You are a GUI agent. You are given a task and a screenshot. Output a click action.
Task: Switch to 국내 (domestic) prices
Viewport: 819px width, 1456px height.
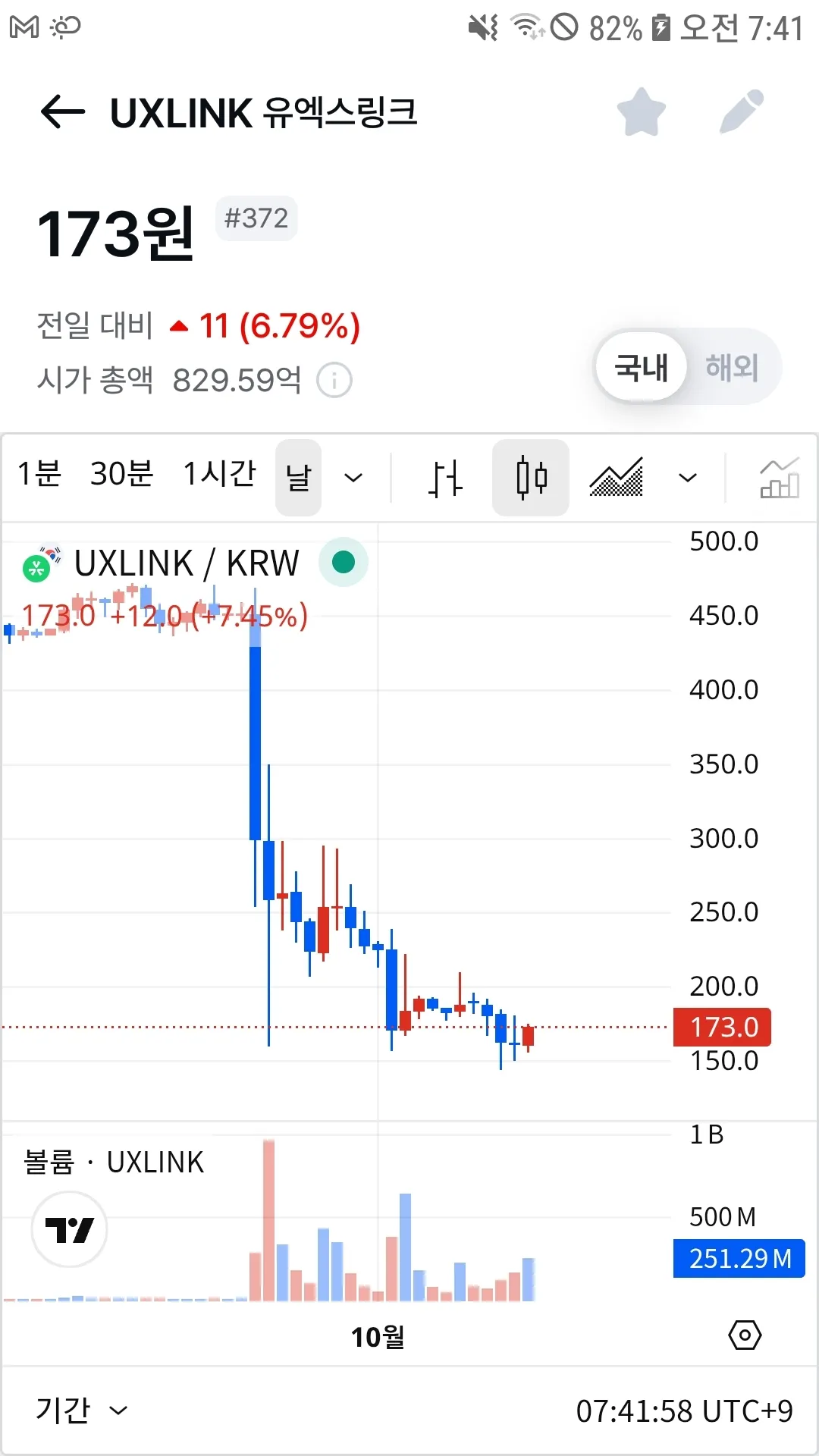coord(642,368)
